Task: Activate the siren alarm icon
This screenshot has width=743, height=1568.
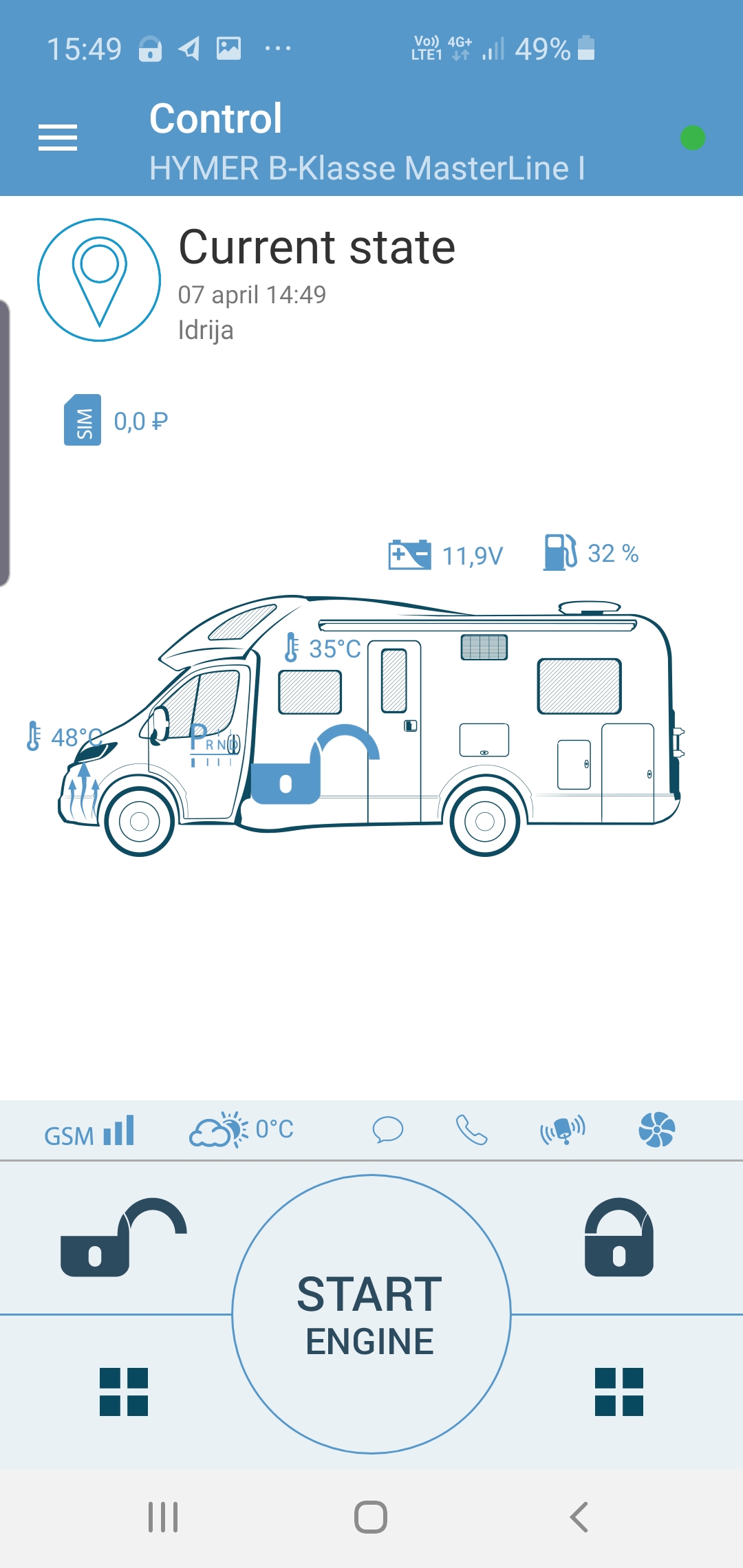Action: click(x=563, y=1130)
